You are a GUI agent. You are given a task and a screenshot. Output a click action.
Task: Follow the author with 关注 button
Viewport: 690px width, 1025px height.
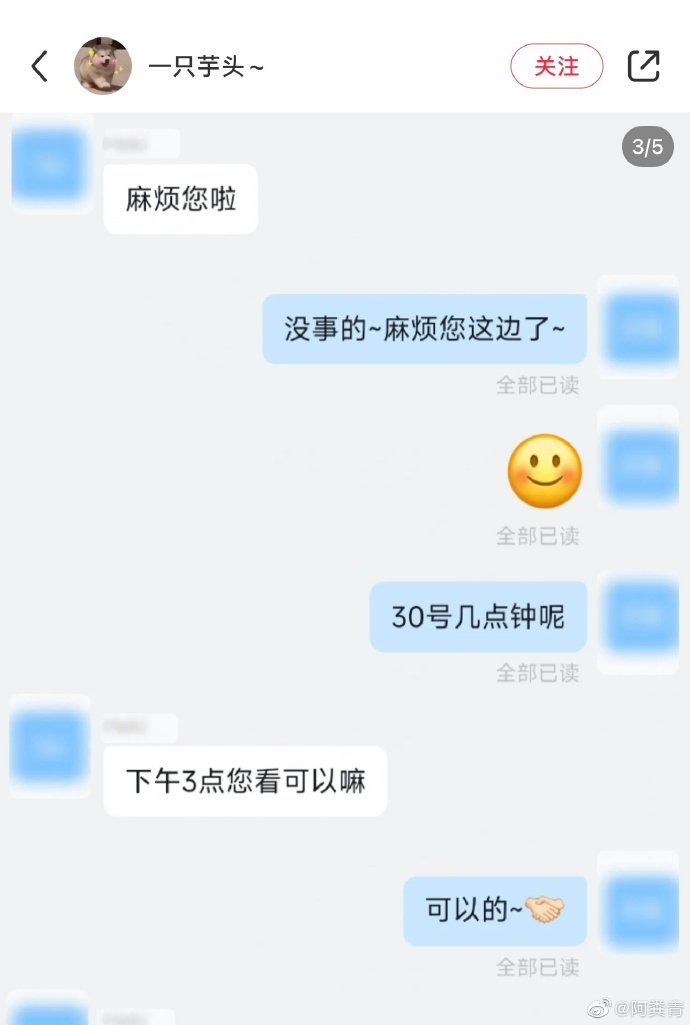557,66
